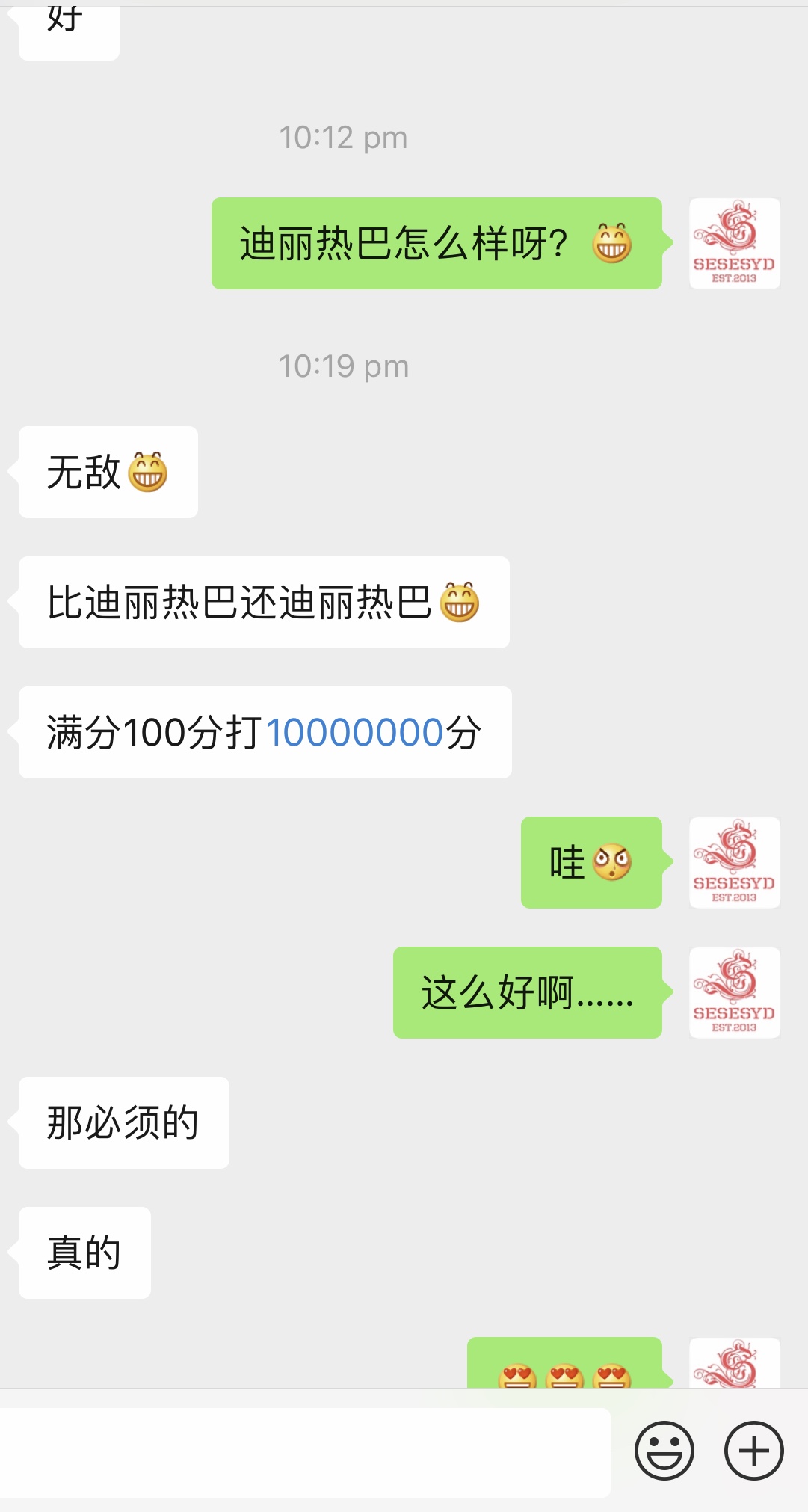This screenshot has height=1512, width=808.
Task: Focus the message text input field
Action: click(305, 1452)
